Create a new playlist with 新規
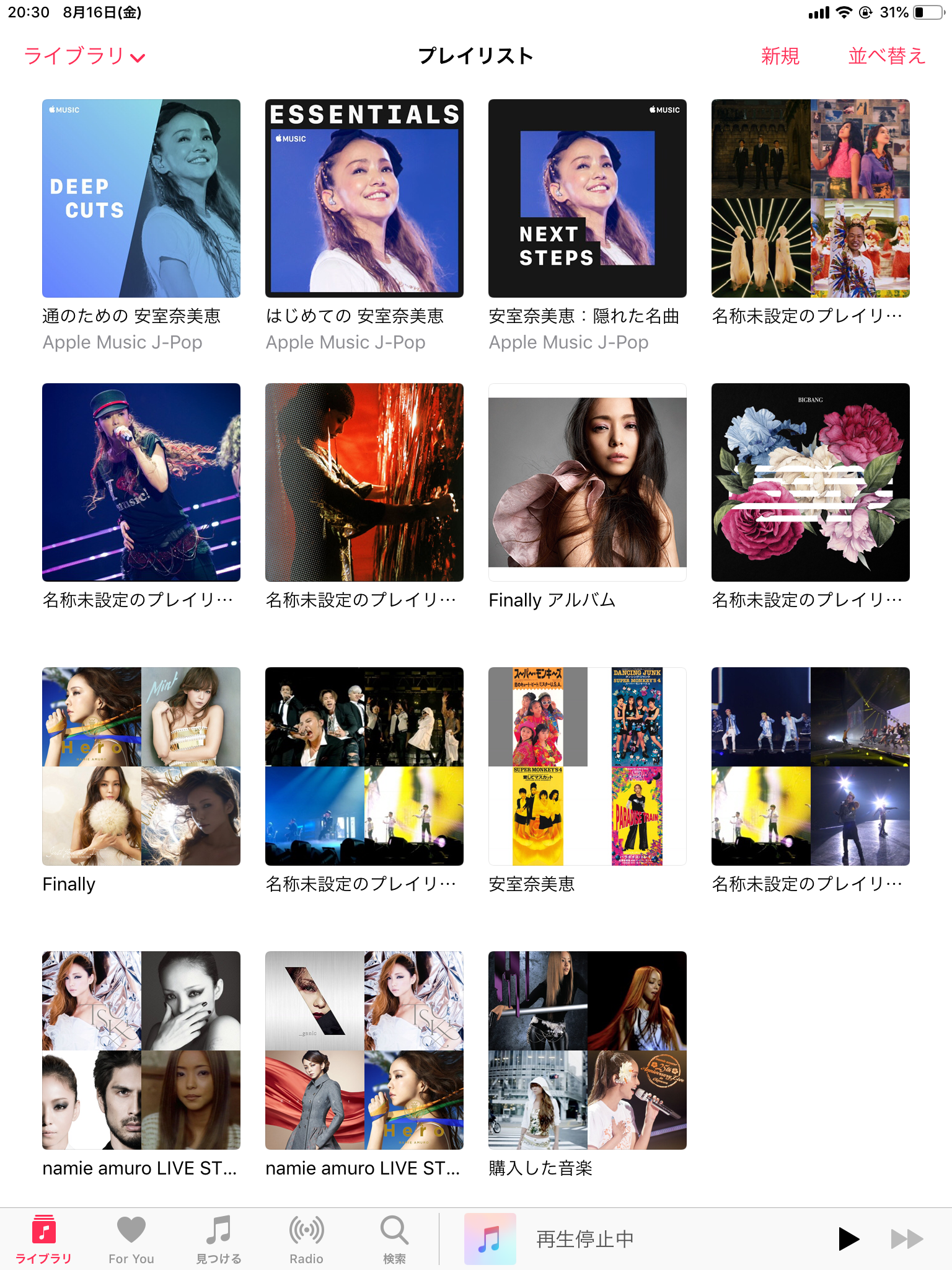The height and width of the screenshot is (1270, 952). coord(780,56)
